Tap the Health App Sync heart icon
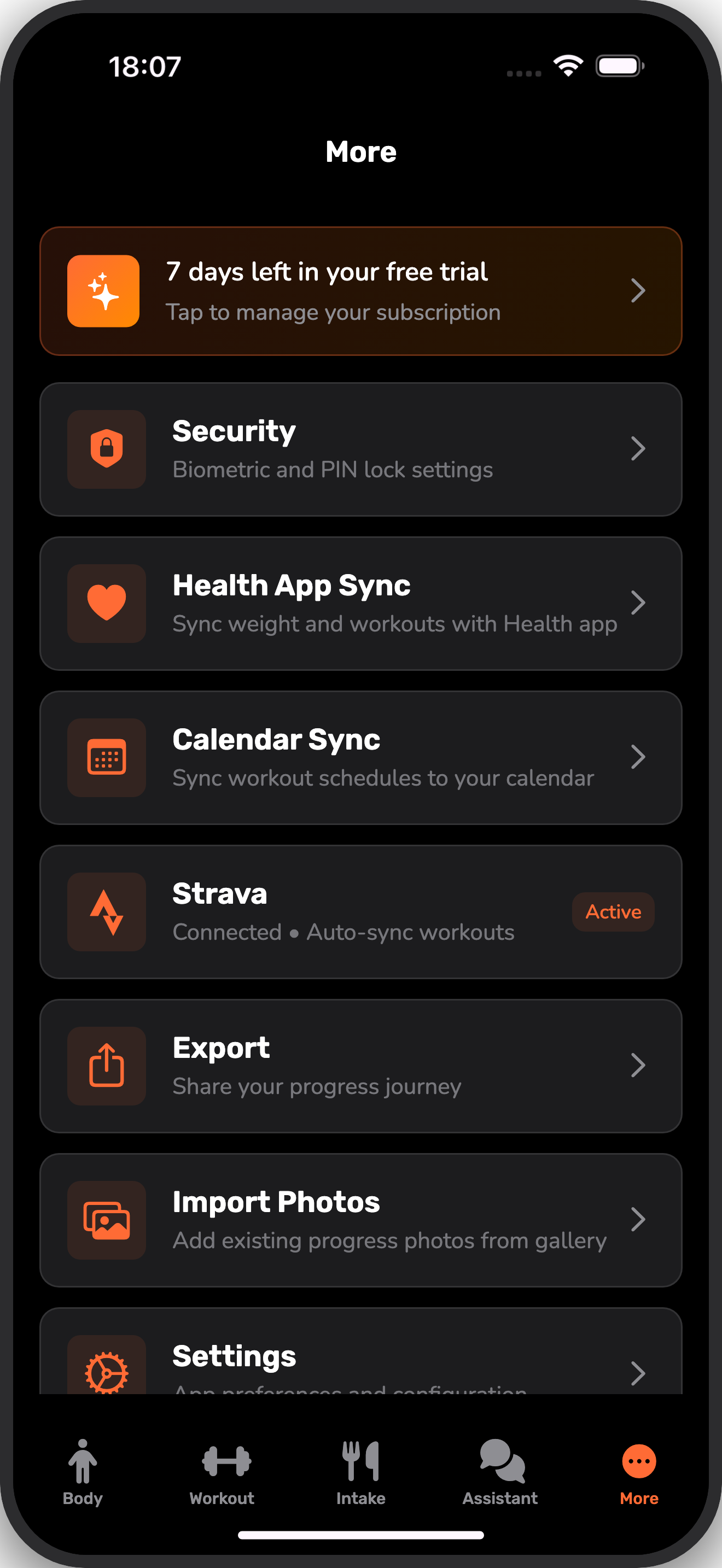Image resolution: width=722 pixels, height=1568 pixels. [x=106, y=603]
